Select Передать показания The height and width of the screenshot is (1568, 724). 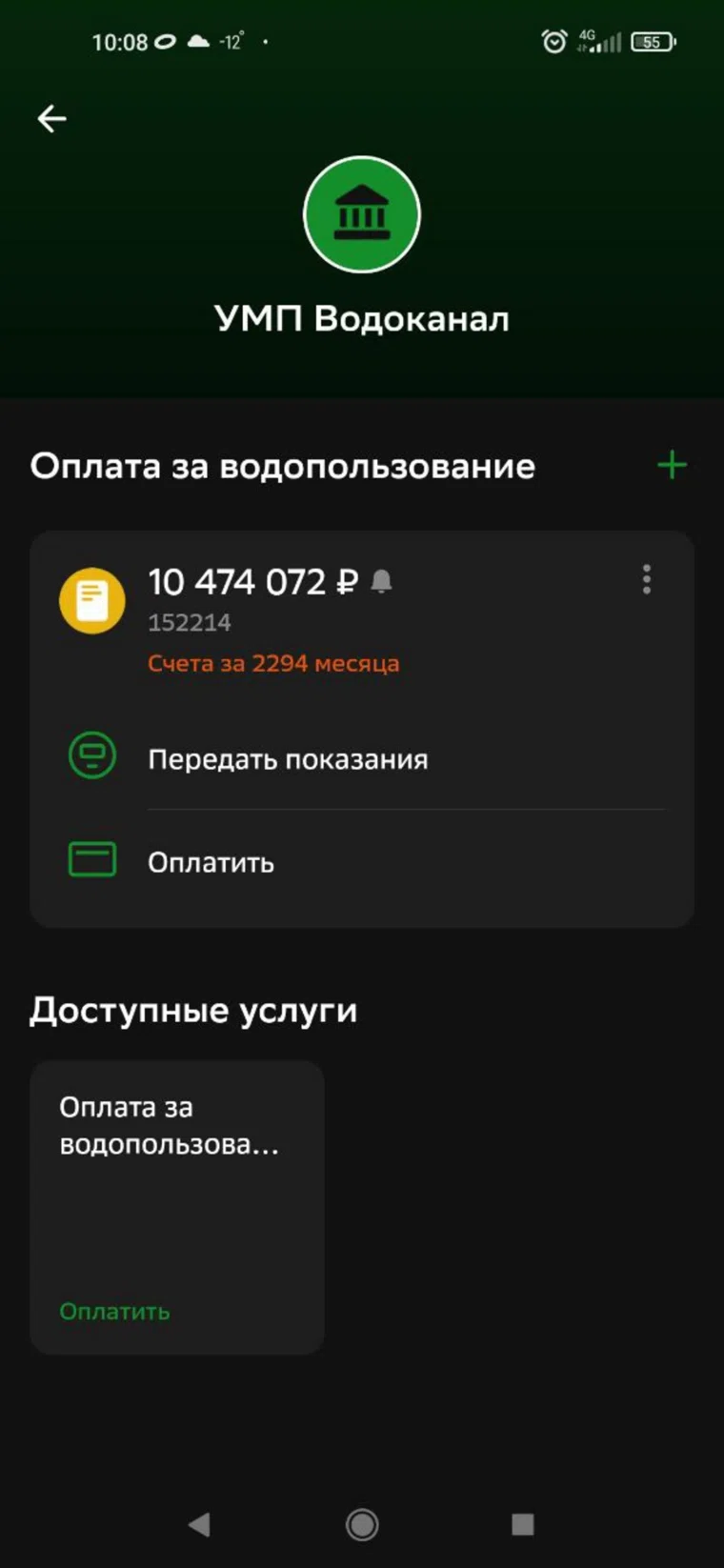tap(287, 759)
